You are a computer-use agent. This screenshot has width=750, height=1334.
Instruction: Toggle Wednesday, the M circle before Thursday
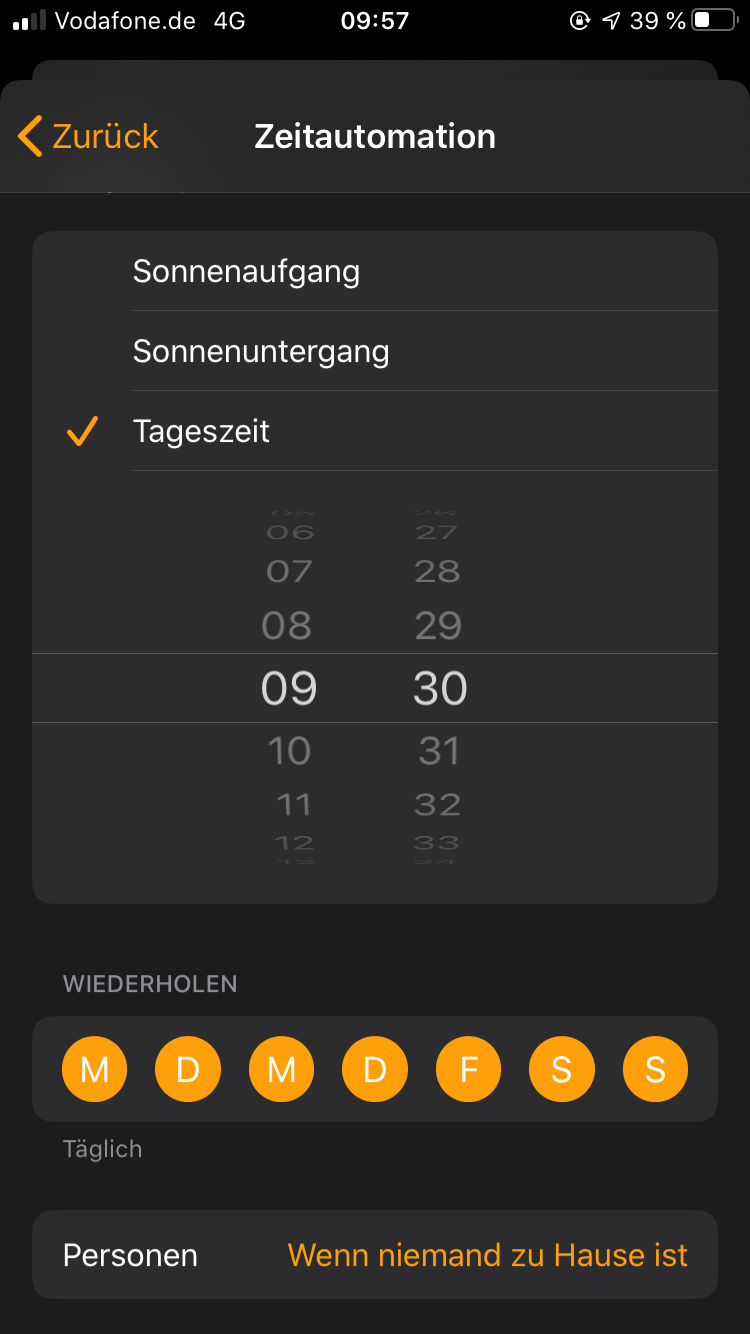click(281, 1069)
